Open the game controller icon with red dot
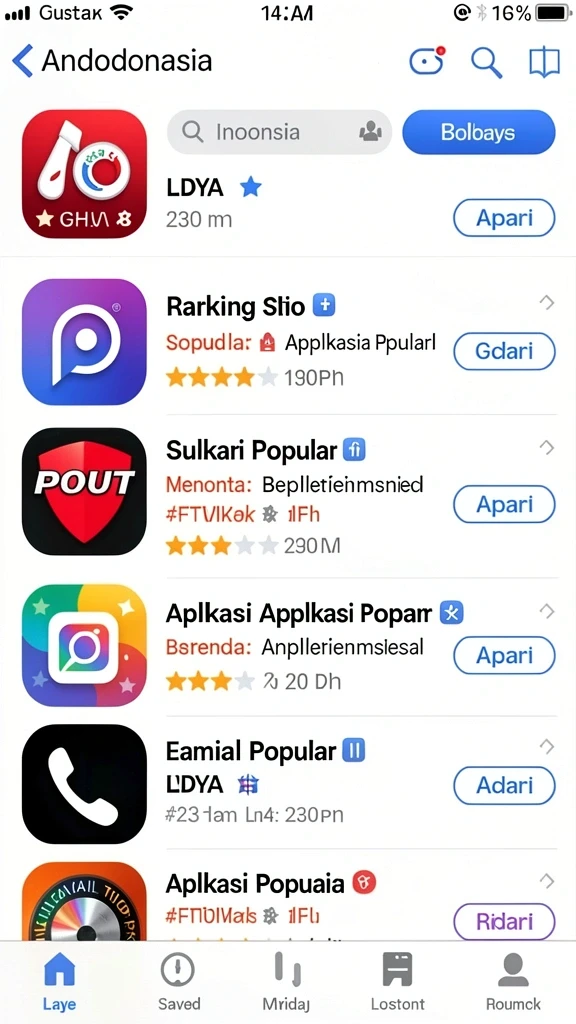This screenshot has height=1024, width=576. coord(427,61)
